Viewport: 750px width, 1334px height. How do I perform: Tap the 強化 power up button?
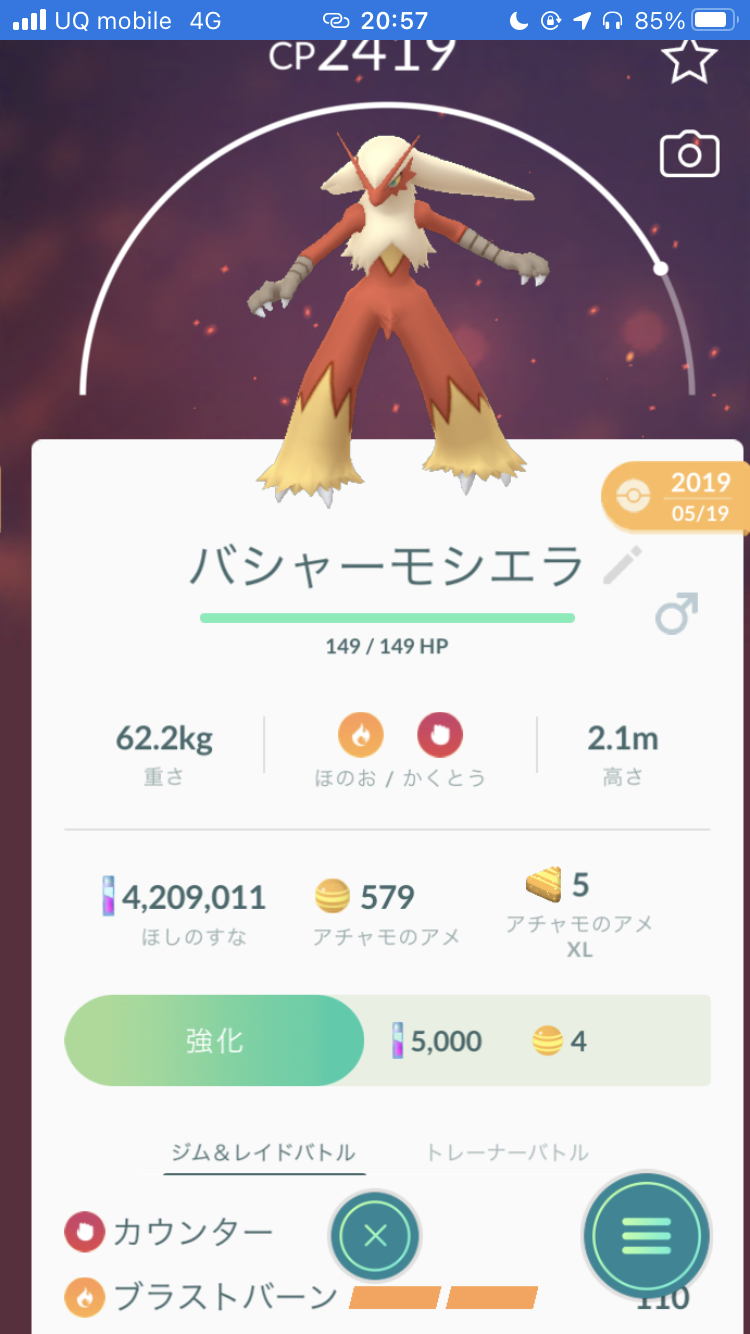[x=214, y=1041]
